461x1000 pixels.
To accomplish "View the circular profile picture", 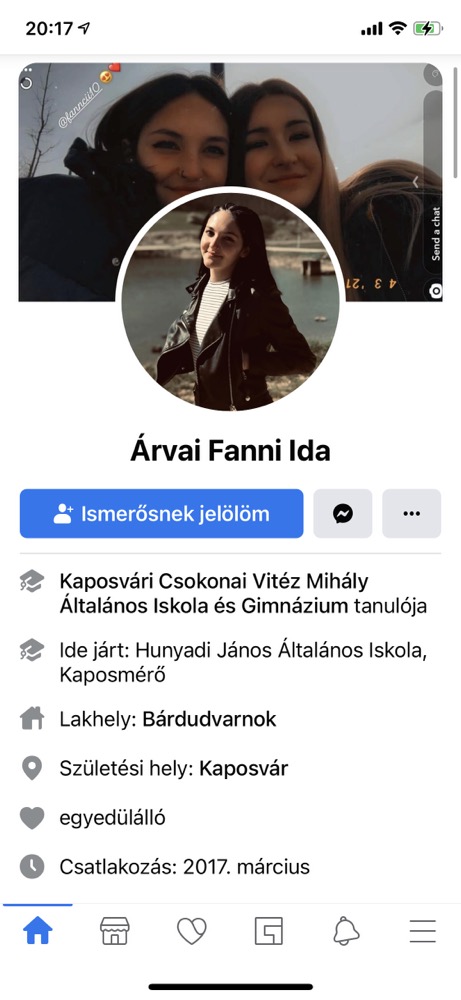I will 230,300.
